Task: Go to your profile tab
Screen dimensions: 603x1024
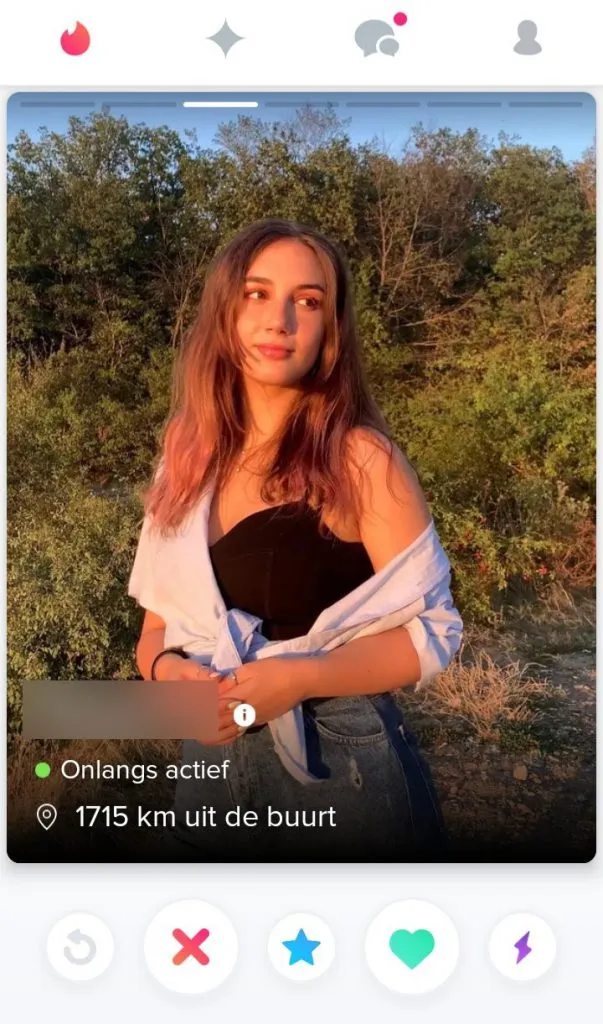Action: [x=527, y=38]
